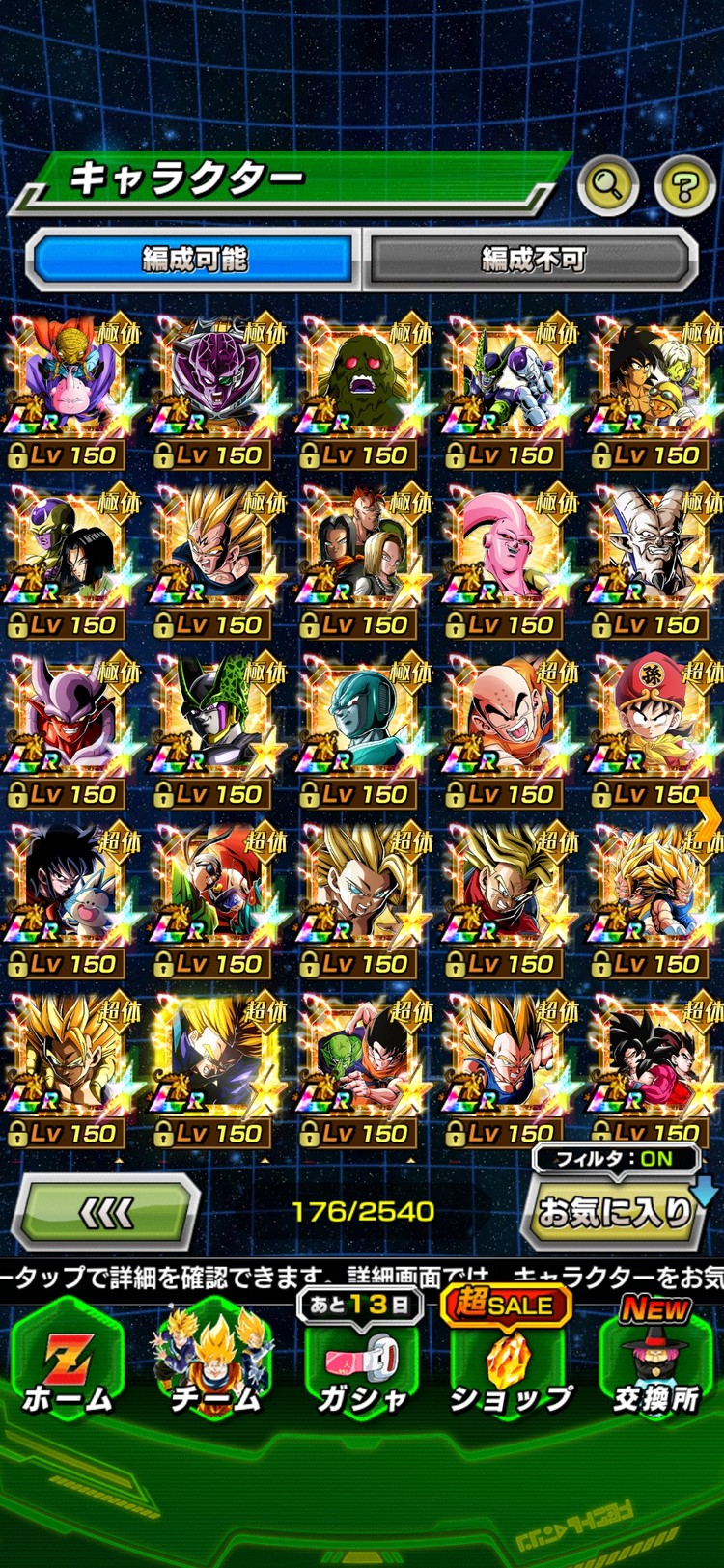Tap the green back arrows button
Viewport: 724px width, 1568px height.
tap(106, 1214)
